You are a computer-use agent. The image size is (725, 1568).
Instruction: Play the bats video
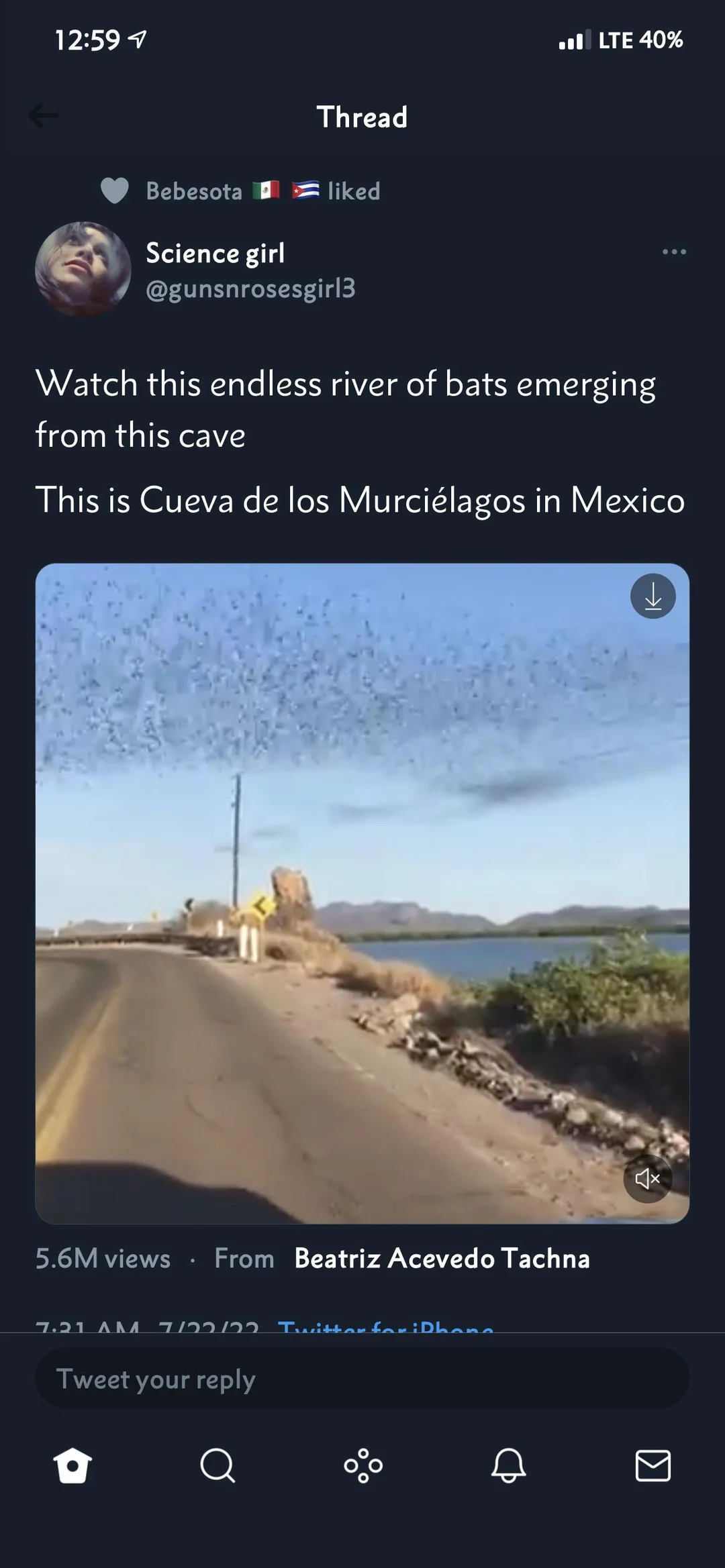pos(362,892)
